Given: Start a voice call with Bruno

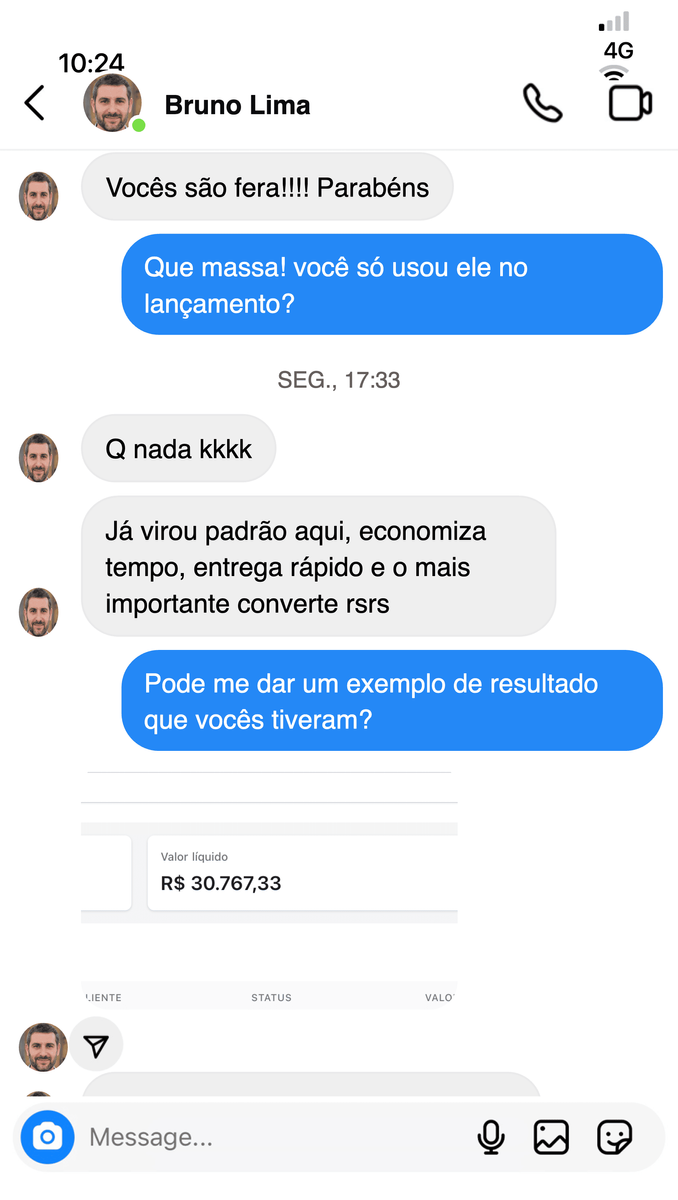Looking at the screenshot, I should click(x=542, y=103).
